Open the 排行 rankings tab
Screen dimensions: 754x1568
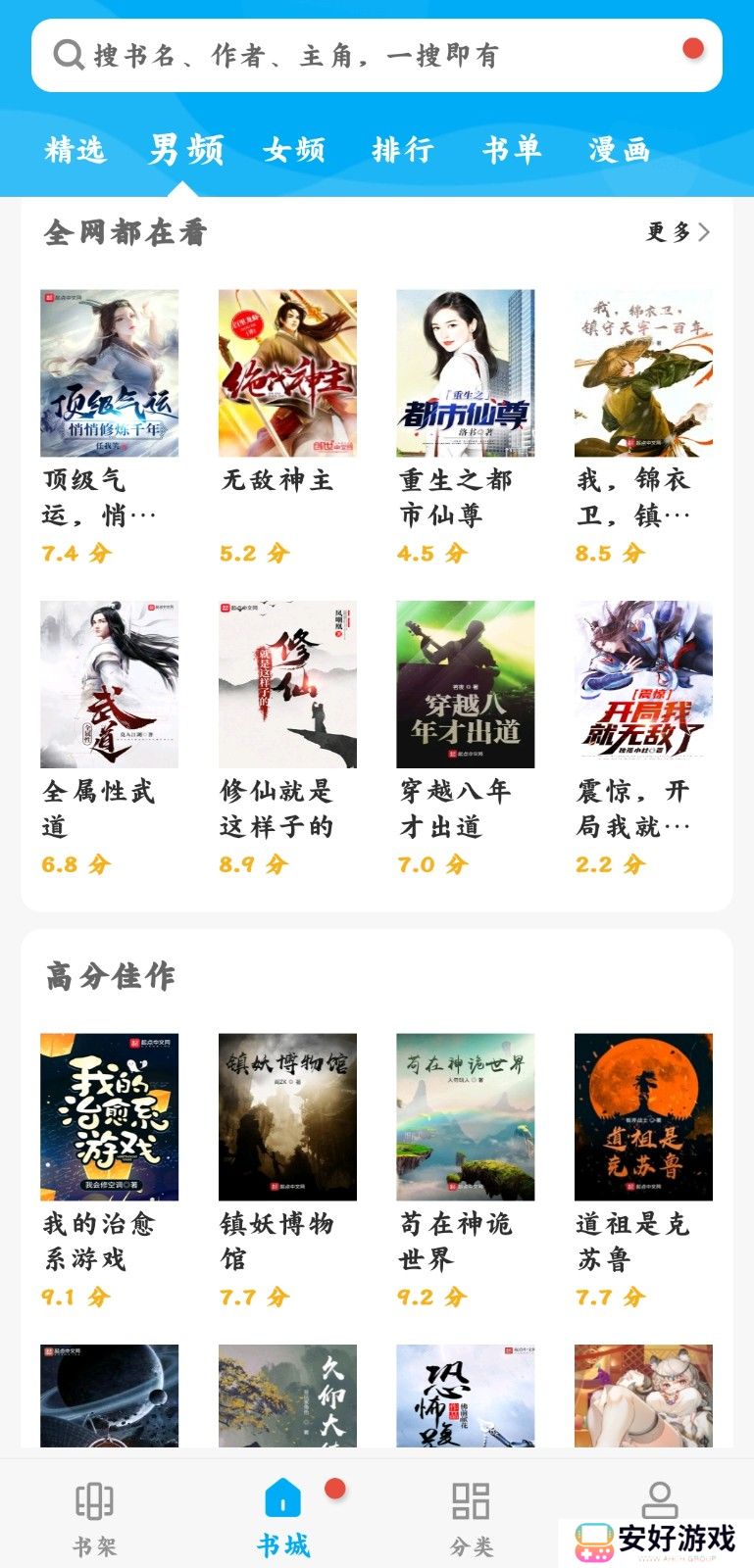click(x=405, y=149)
